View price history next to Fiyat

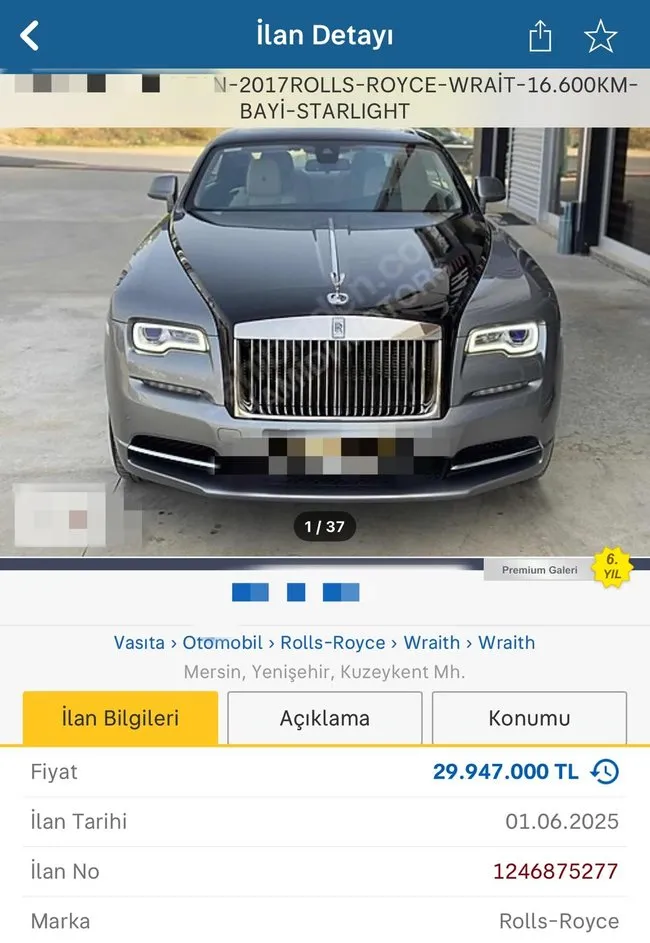point(606,772)
